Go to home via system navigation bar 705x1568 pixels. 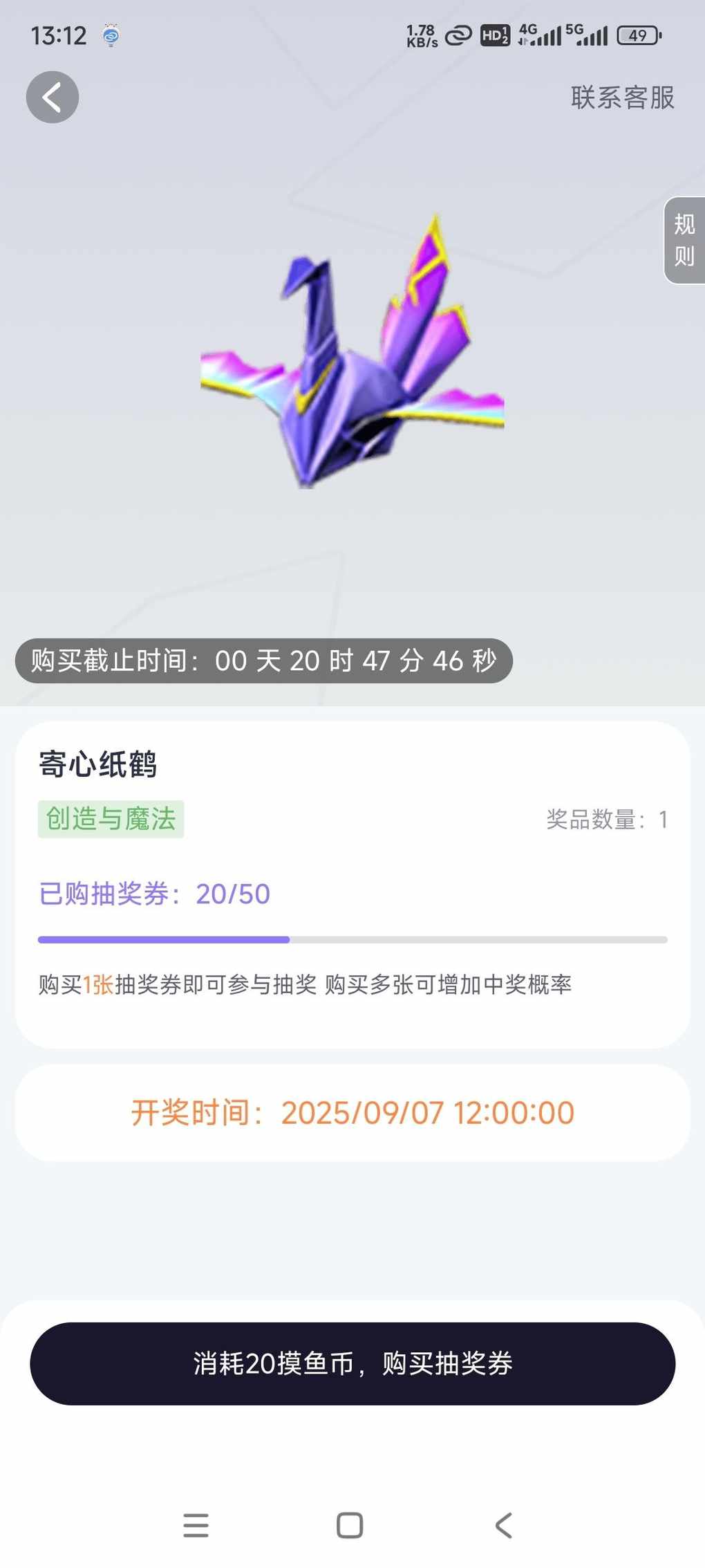(350, 1525)
